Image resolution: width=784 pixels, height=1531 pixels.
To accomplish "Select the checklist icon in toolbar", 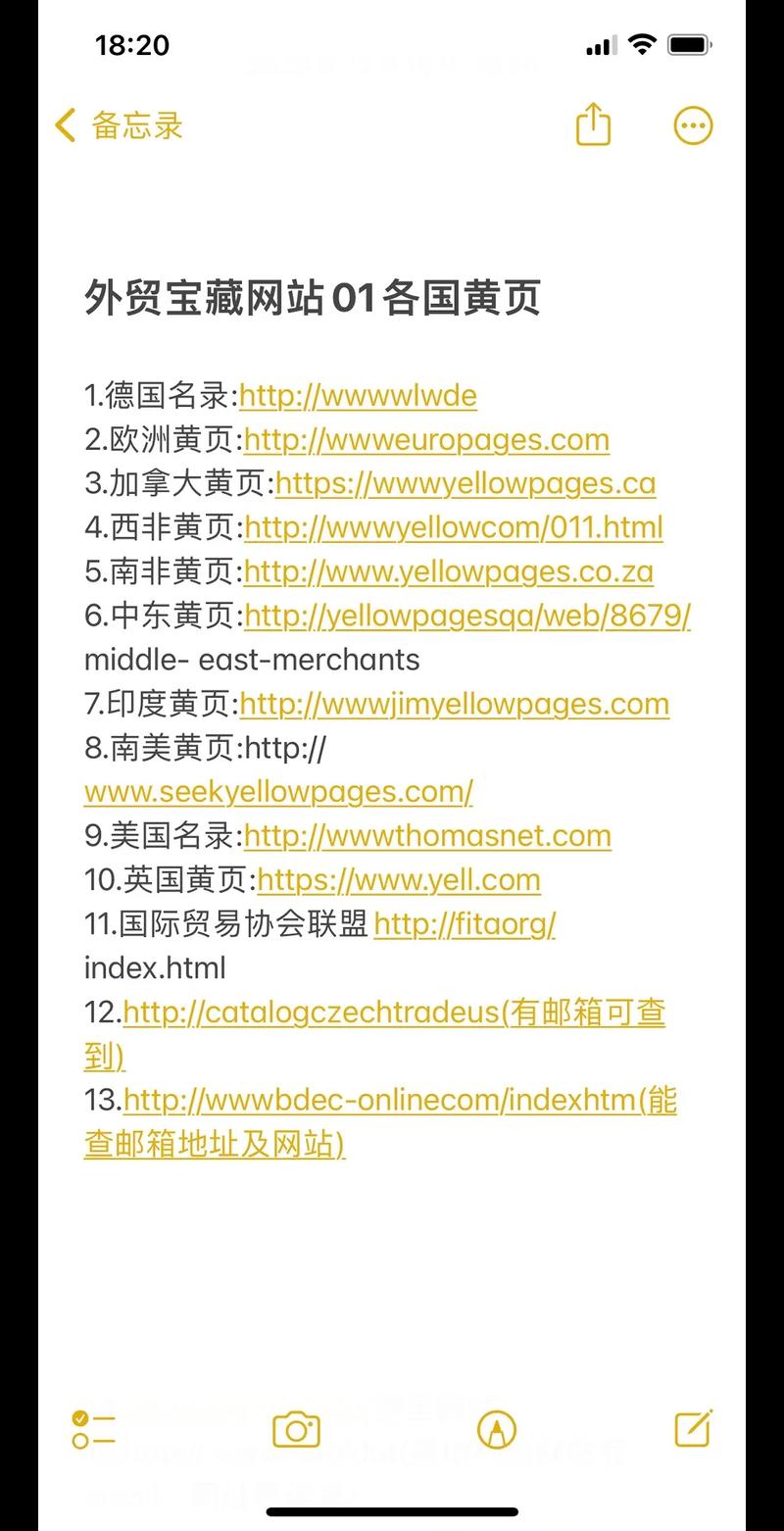I will (x=91, y=1429).
